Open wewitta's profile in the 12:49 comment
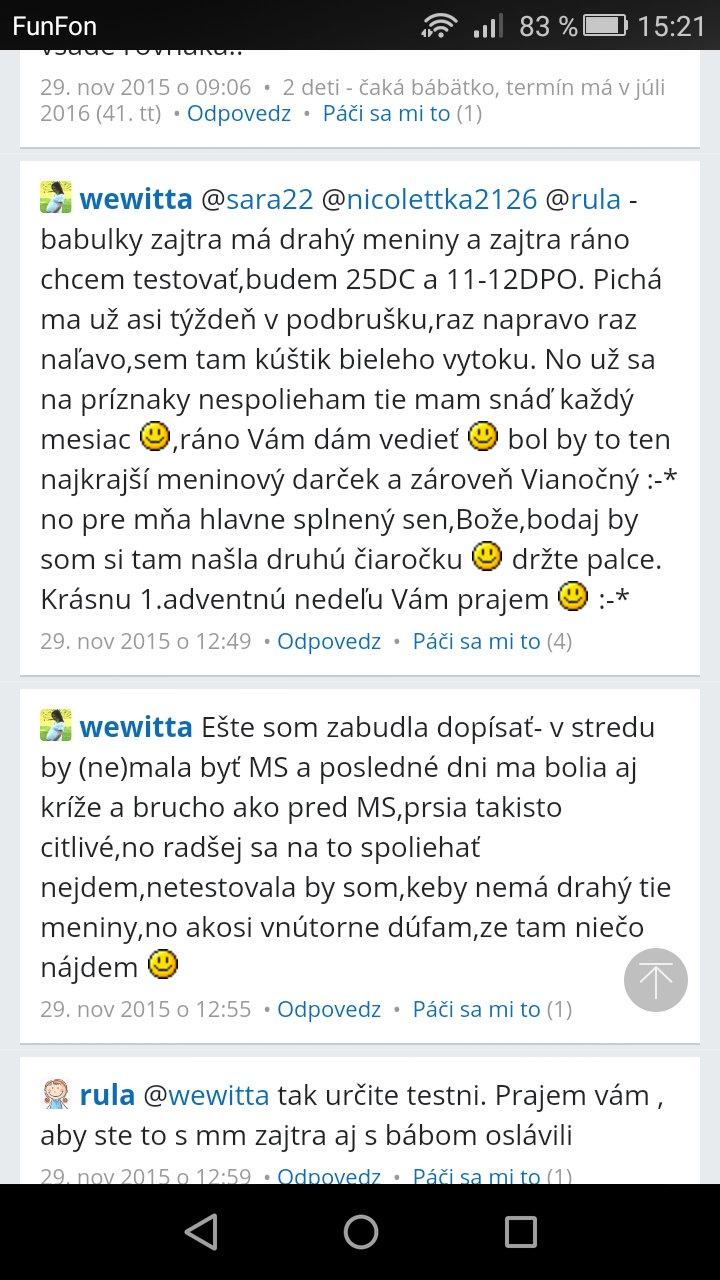Image resolution: width=720 pixels, height=1280 pixels. (135, 198)
